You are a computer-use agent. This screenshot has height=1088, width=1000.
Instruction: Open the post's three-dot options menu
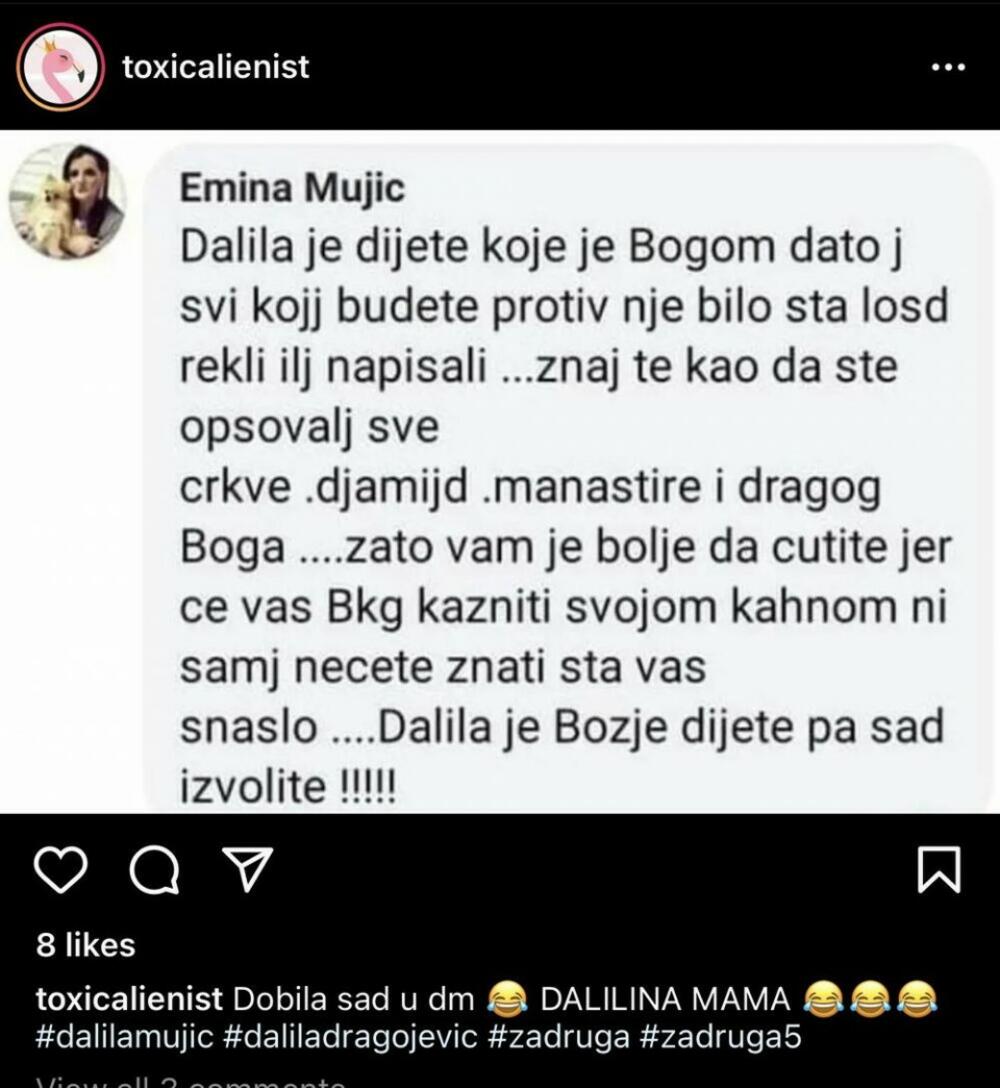(946, 67)
